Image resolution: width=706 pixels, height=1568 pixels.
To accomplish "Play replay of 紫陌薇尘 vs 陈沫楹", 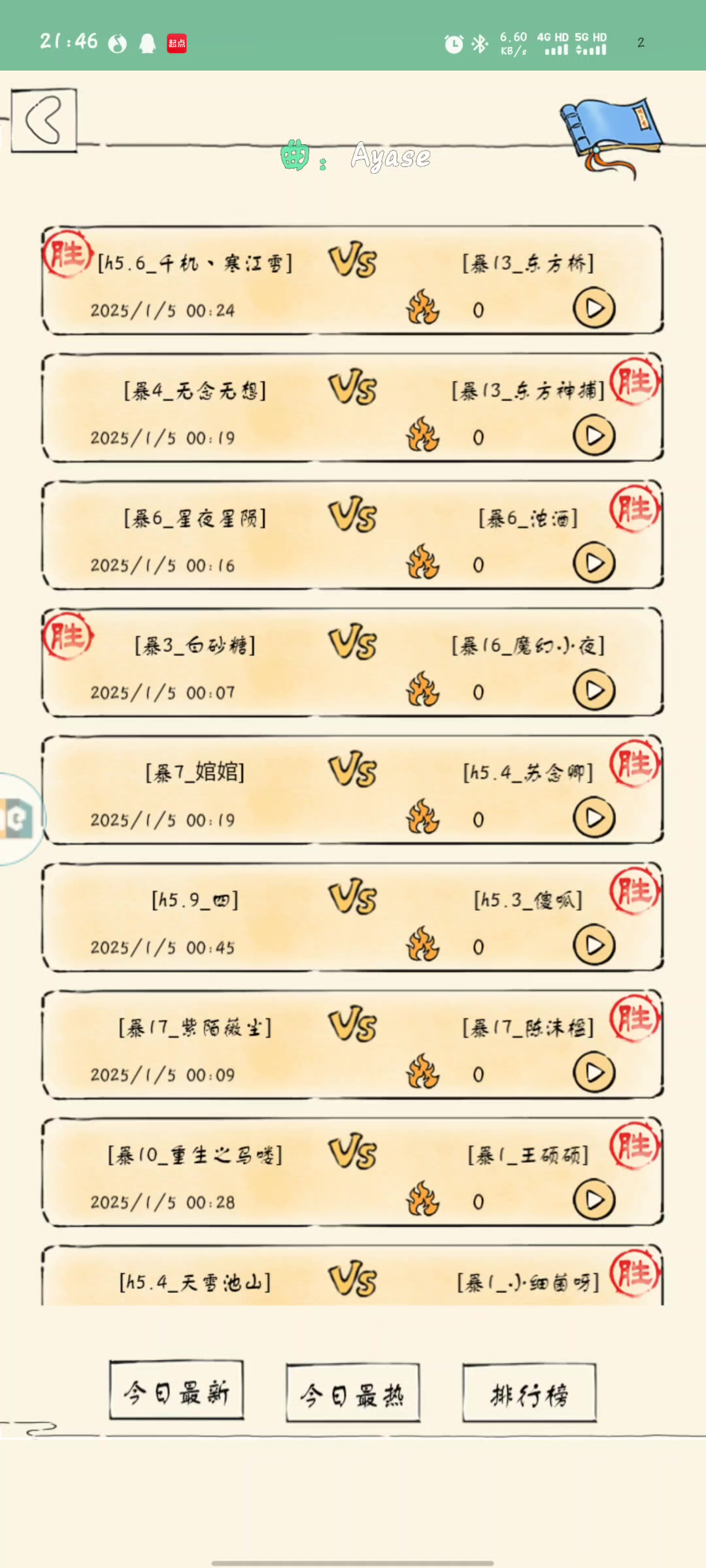I will 594,1073.
